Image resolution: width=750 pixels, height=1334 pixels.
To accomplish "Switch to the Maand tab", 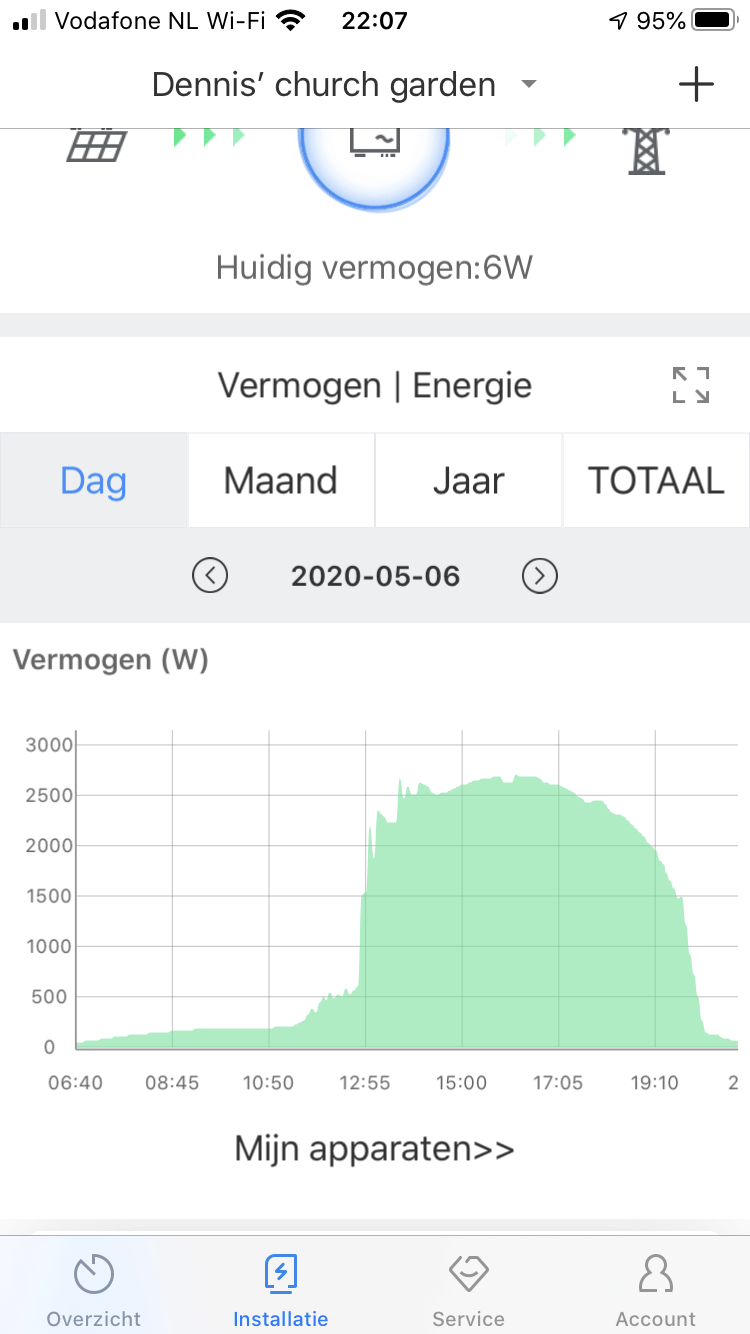I will (x=281, y=481).
